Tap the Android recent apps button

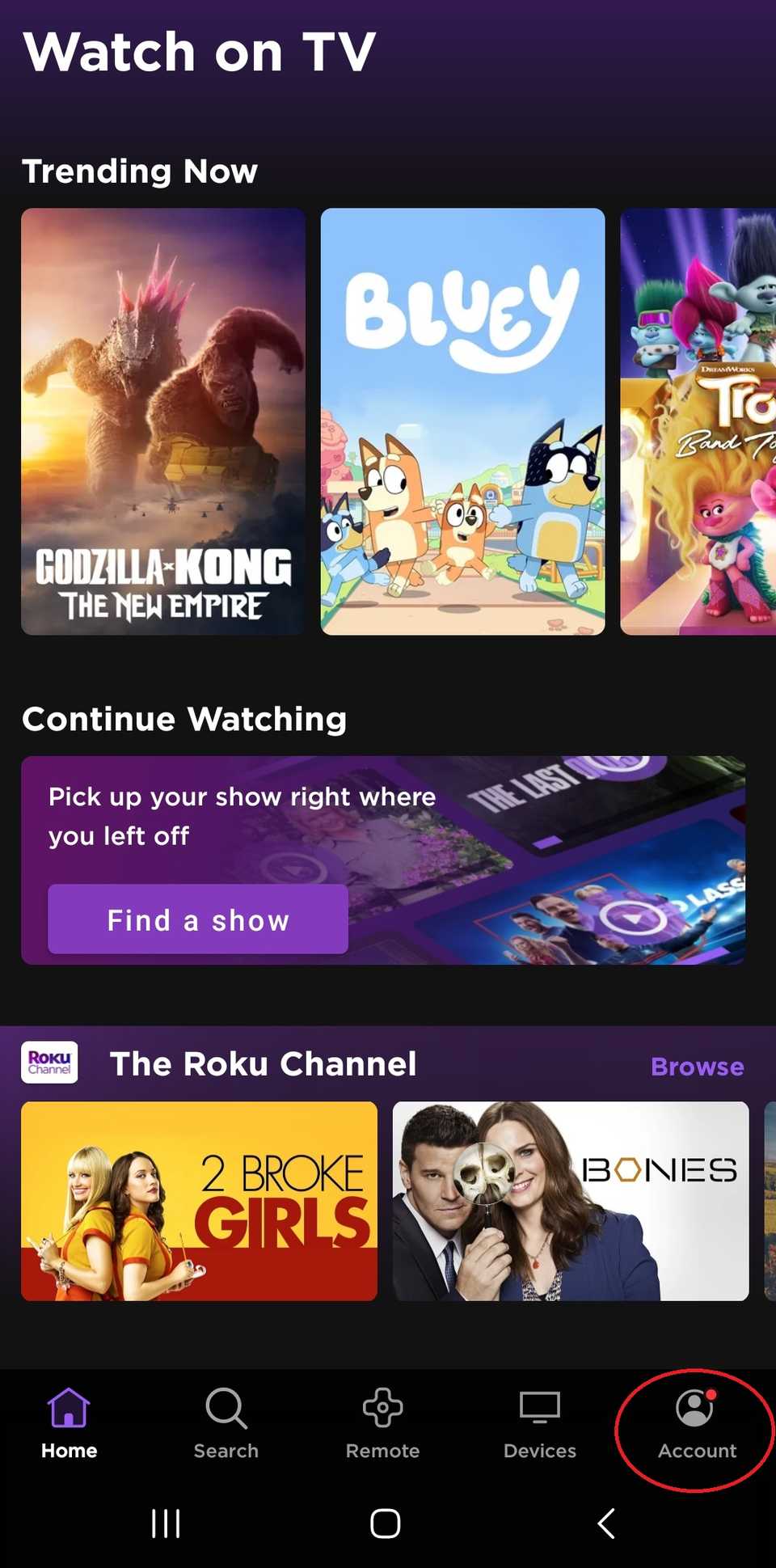tap(166, 1524)
